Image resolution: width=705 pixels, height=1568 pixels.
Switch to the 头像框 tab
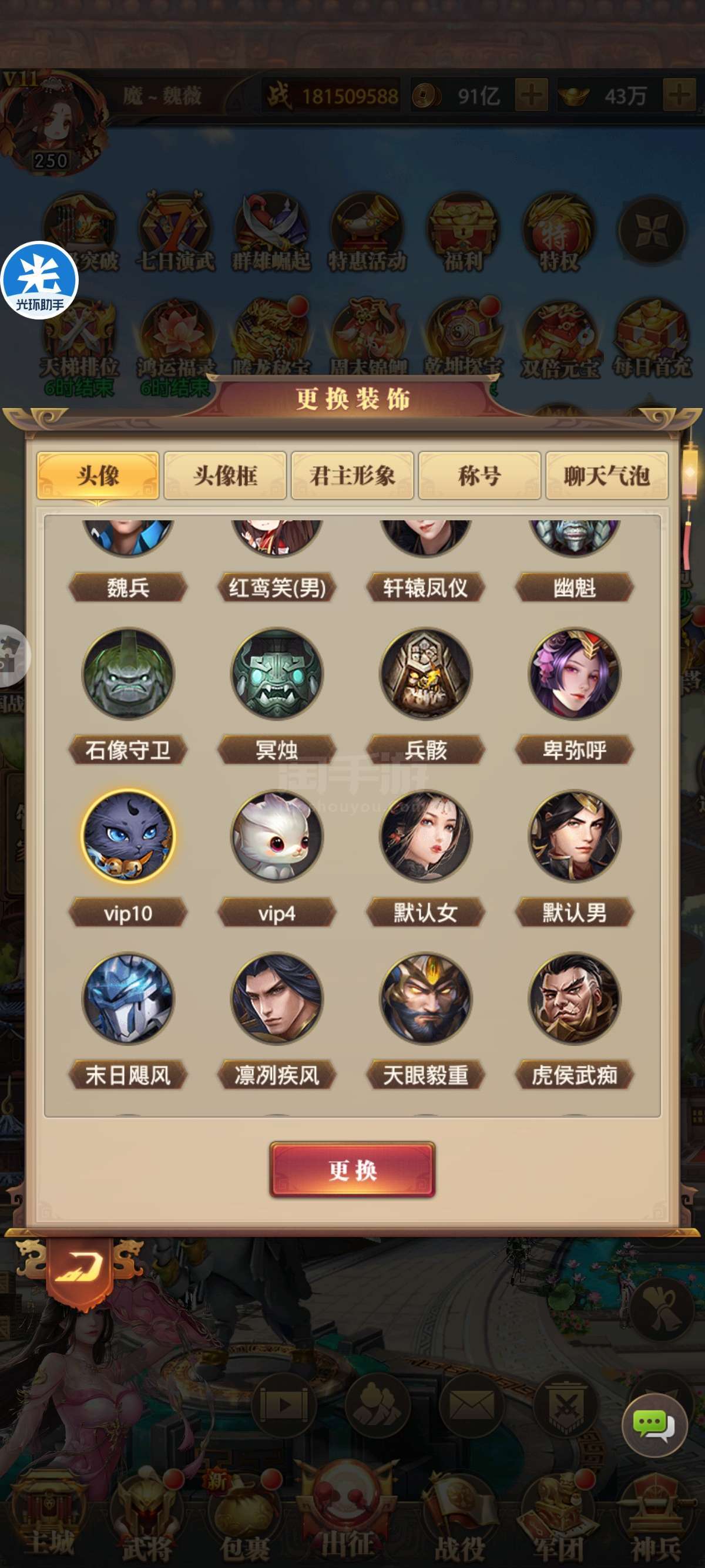tap(224, 475)
